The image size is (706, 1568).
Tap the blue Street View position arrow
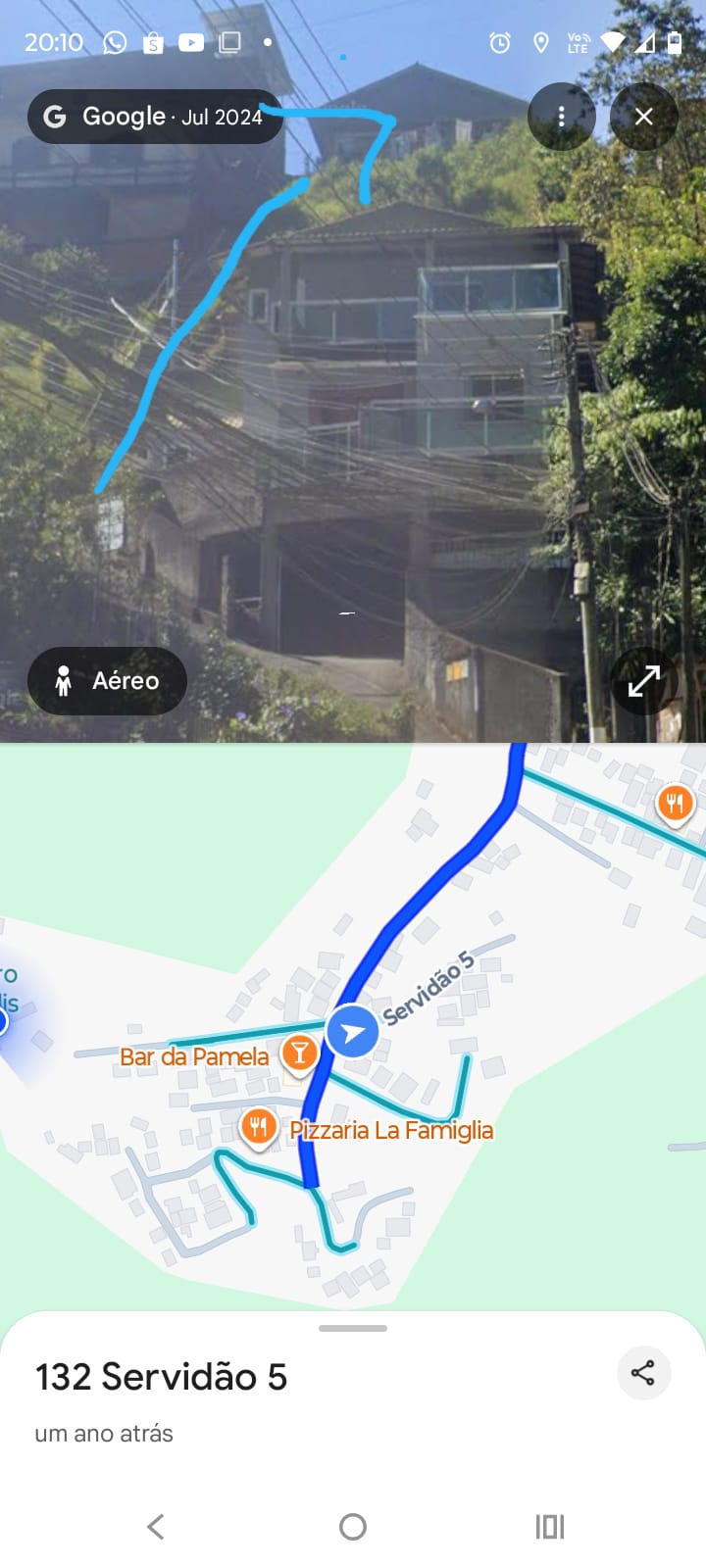click(352, 1031)
